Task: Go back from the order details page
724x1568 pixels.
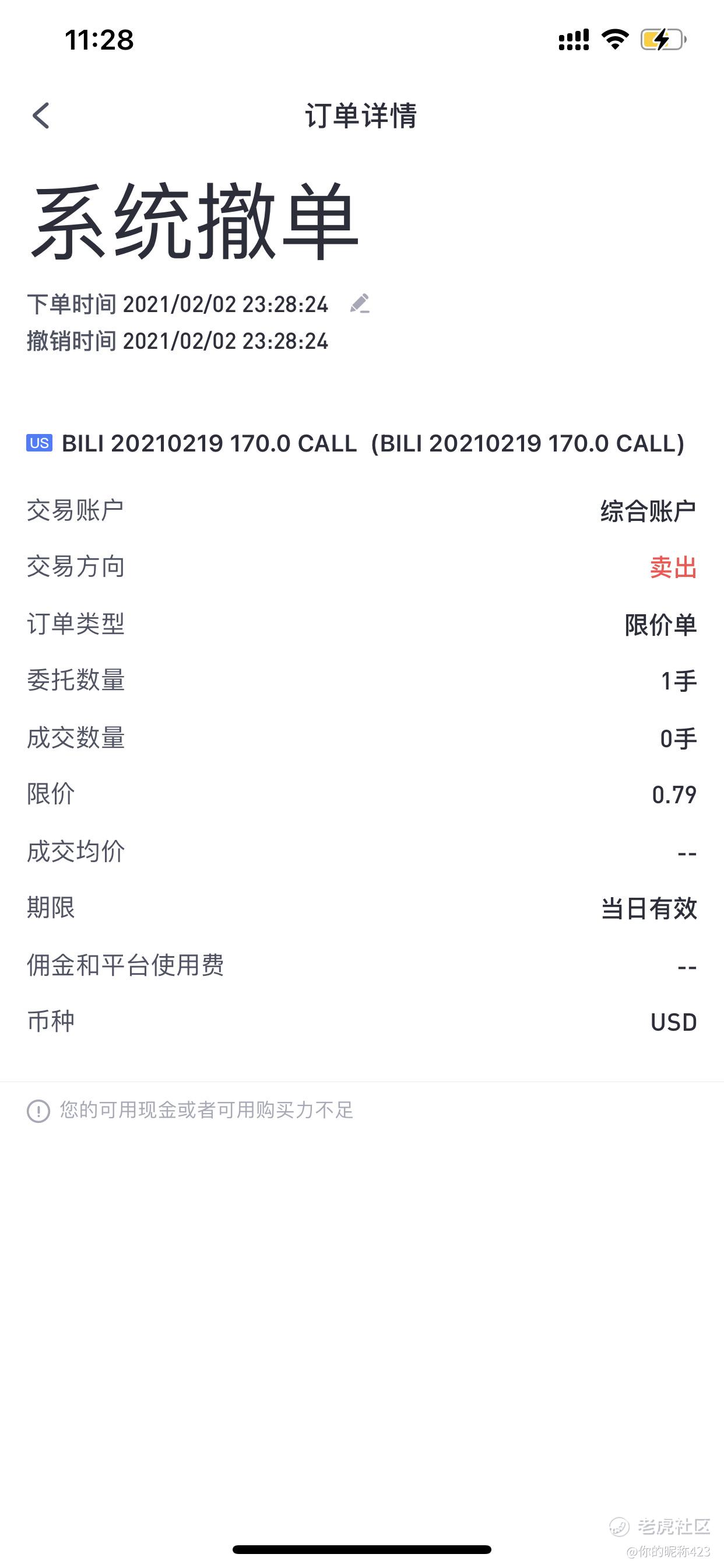Action: (x=41, y=116)
